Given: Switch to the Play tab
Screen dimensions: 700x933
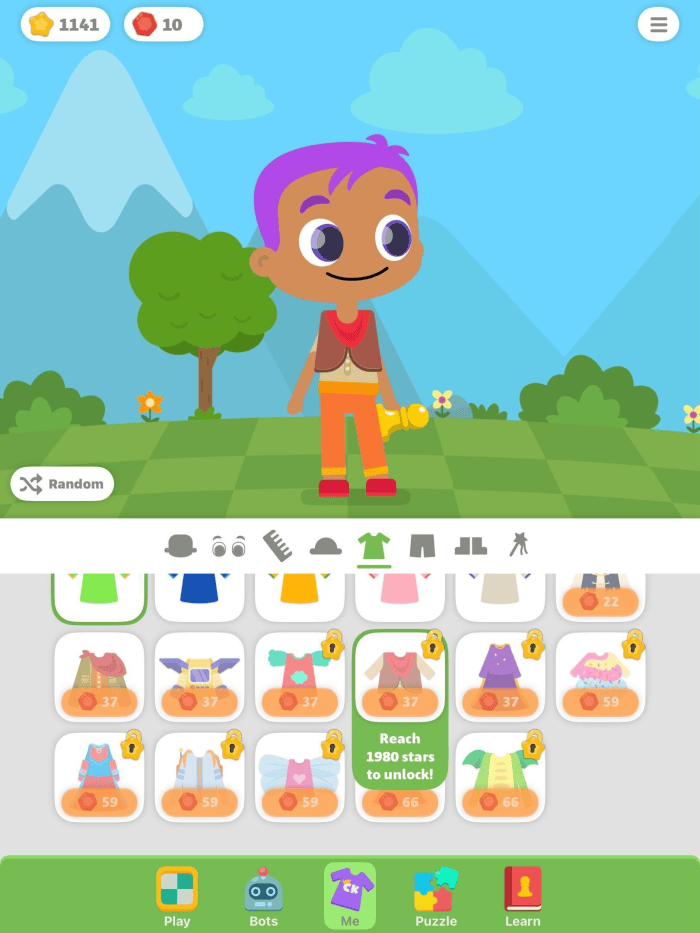Looking at the screenshot, I should coord(177,896).
